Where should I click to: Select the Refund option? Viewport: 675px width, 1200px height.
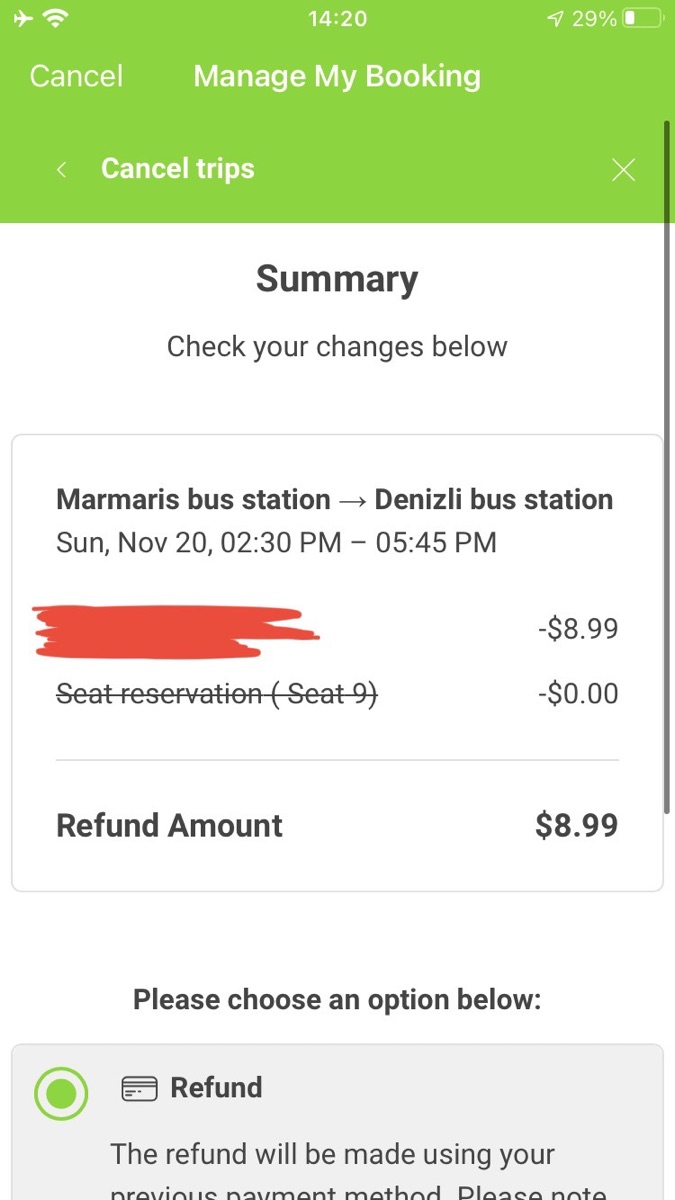coord(61,1093)
